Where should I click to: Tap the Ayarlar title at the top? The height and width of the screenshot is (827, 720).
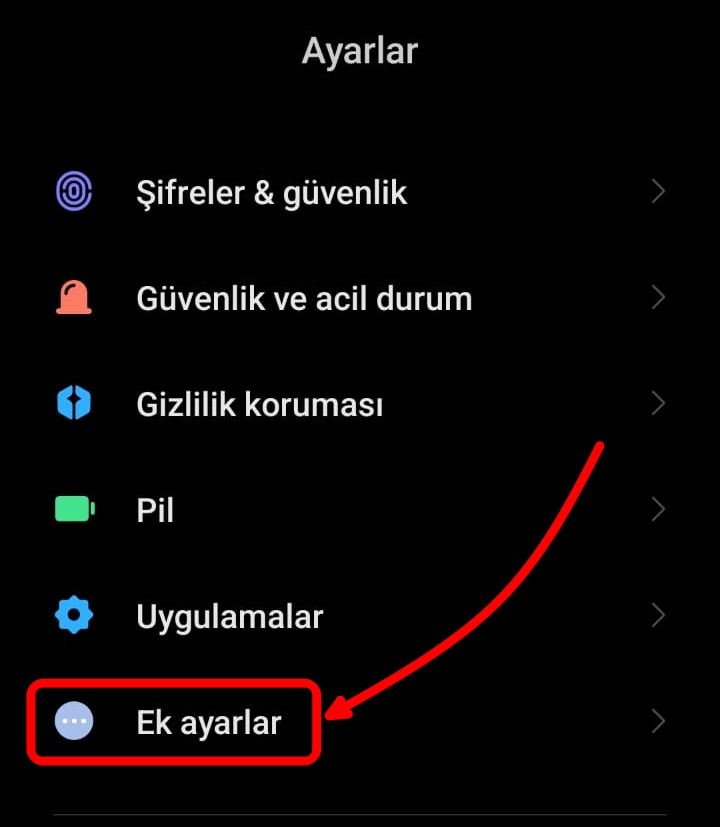click(359, 51)
